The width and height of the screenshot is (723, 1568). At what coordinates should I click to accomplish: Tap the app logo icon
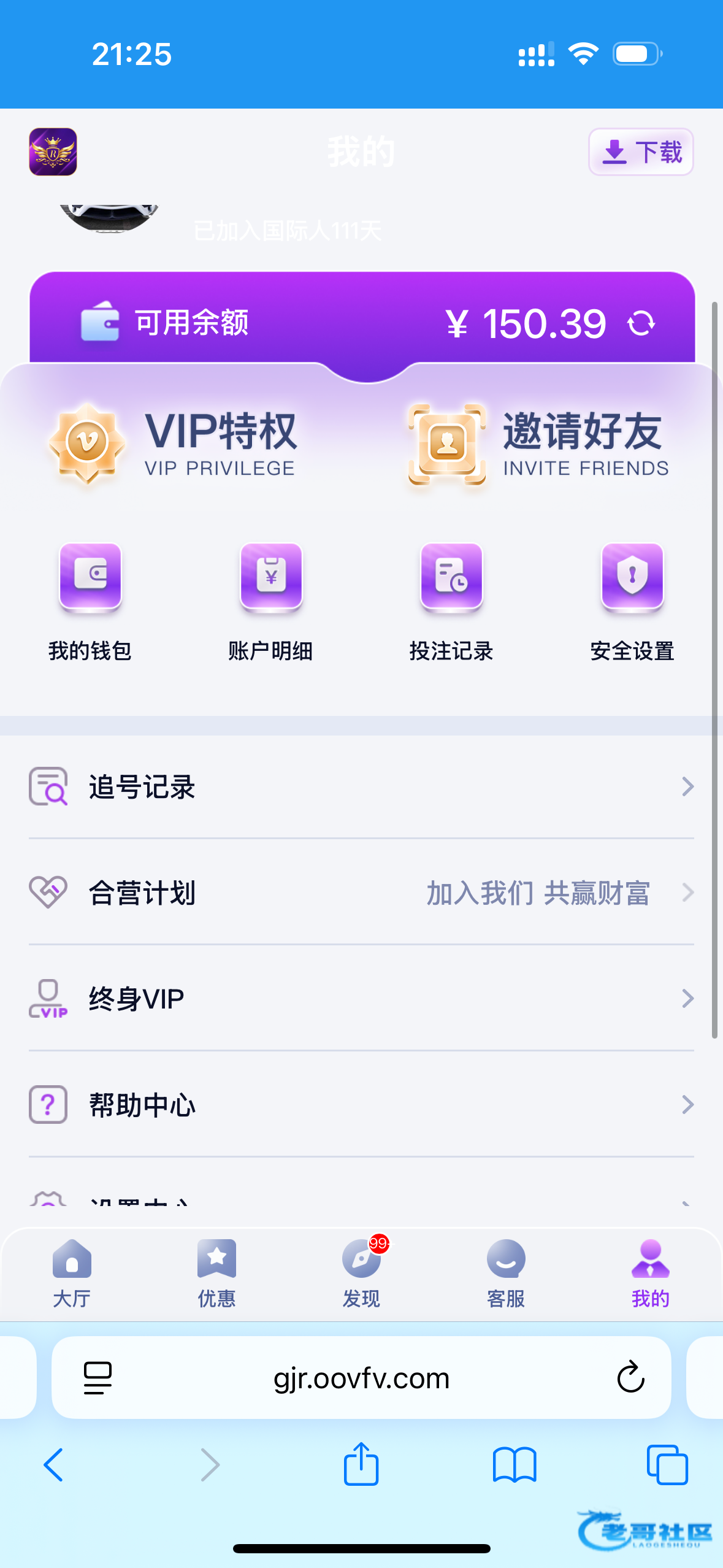(53, 152)
